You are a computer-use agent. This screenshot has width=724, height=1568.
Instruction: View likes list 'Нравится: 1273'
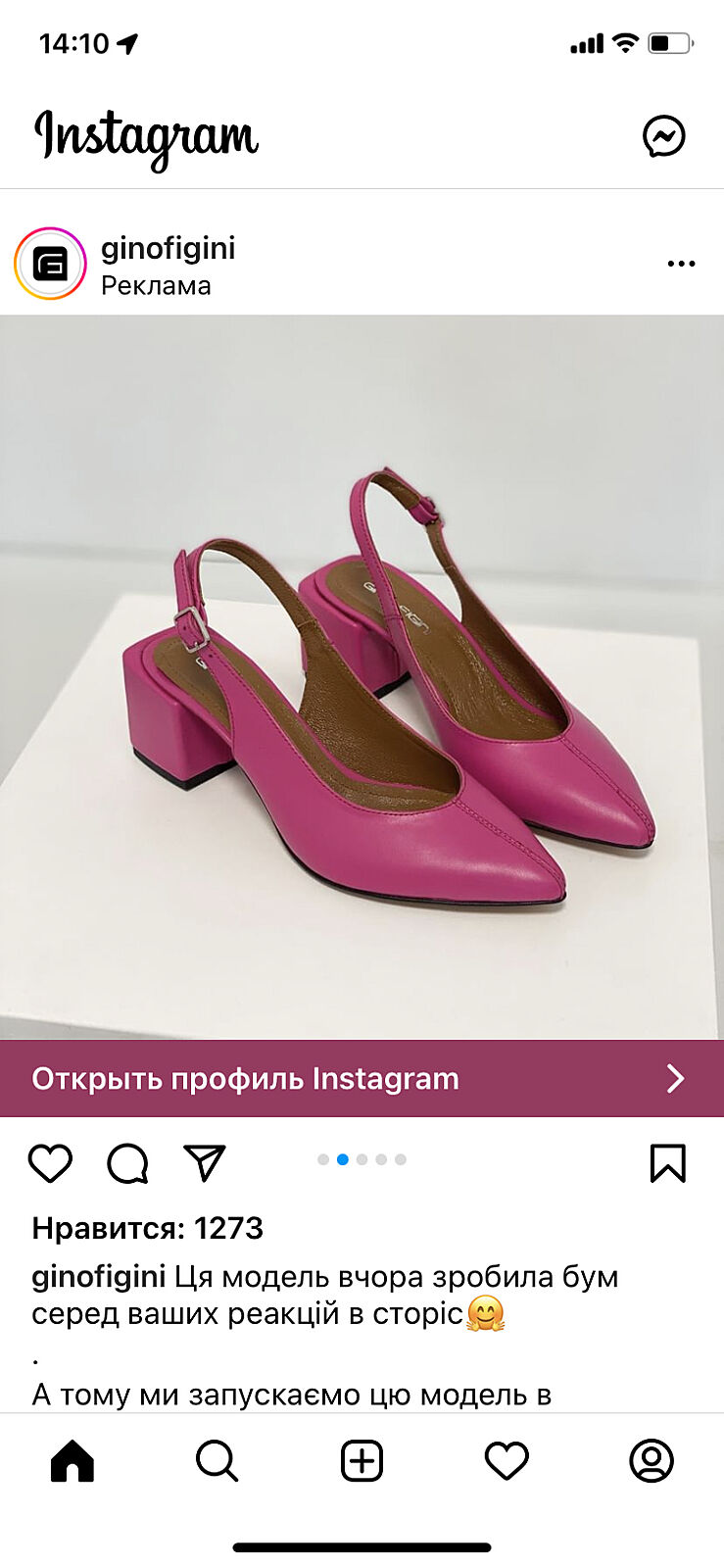147,1228
